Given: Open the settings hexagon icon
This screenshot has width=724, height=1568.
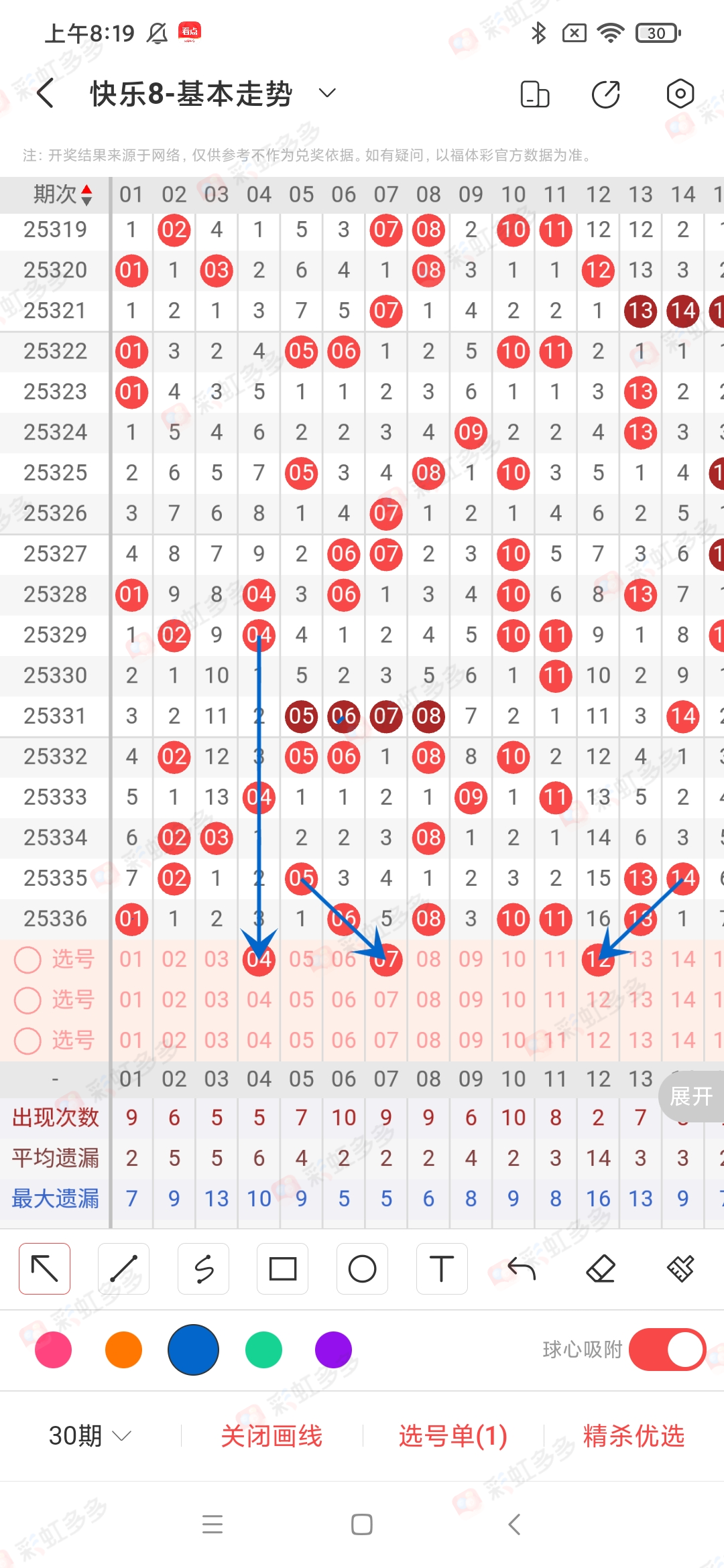Looking at the screenshot, I should click(680, 94).
